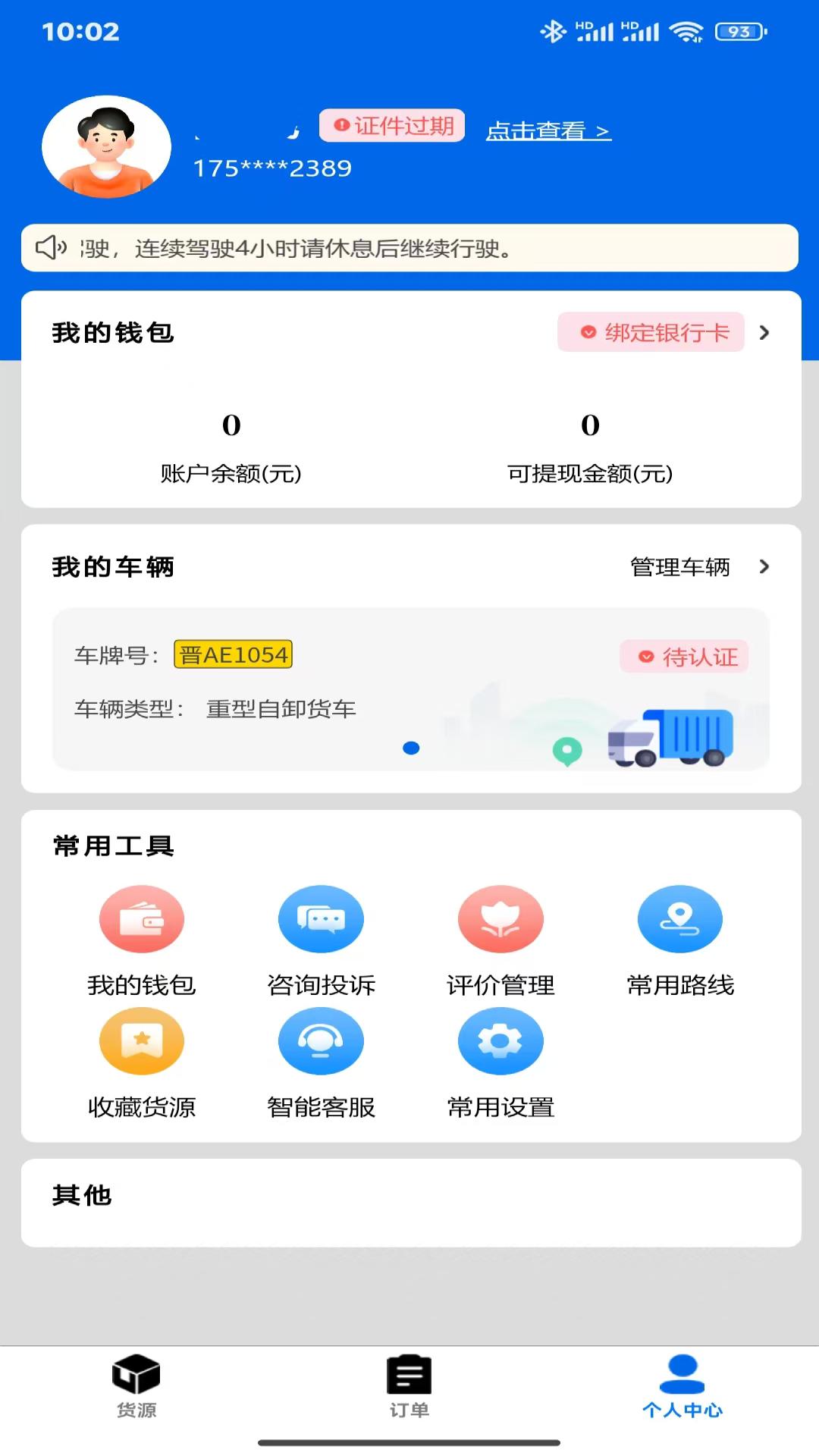Tap the 绑定银行卡 bind bank card badge
Image resolution: width=819 pixels, height=1456 pixels.
650,332
